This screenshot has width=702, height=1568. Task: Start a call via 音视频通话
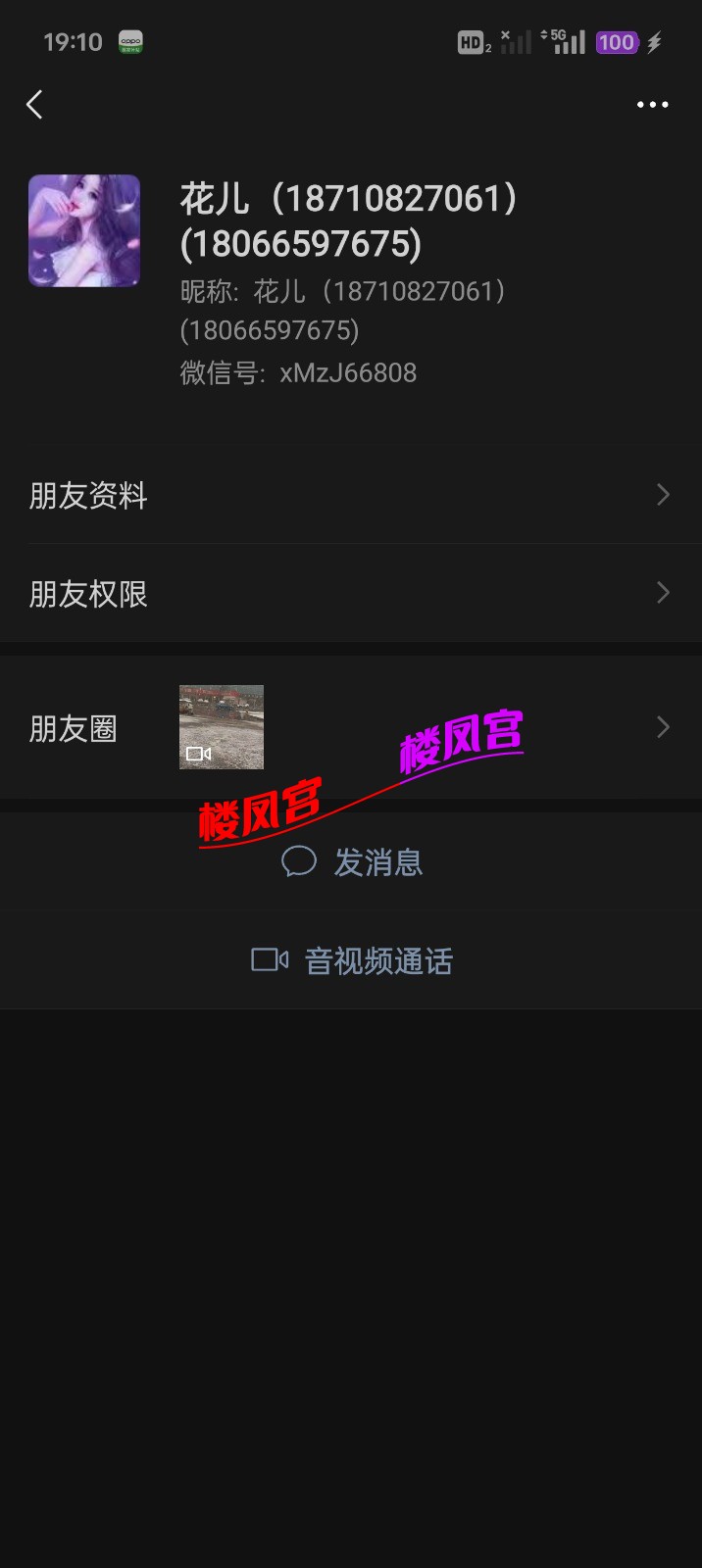[351, 960]
